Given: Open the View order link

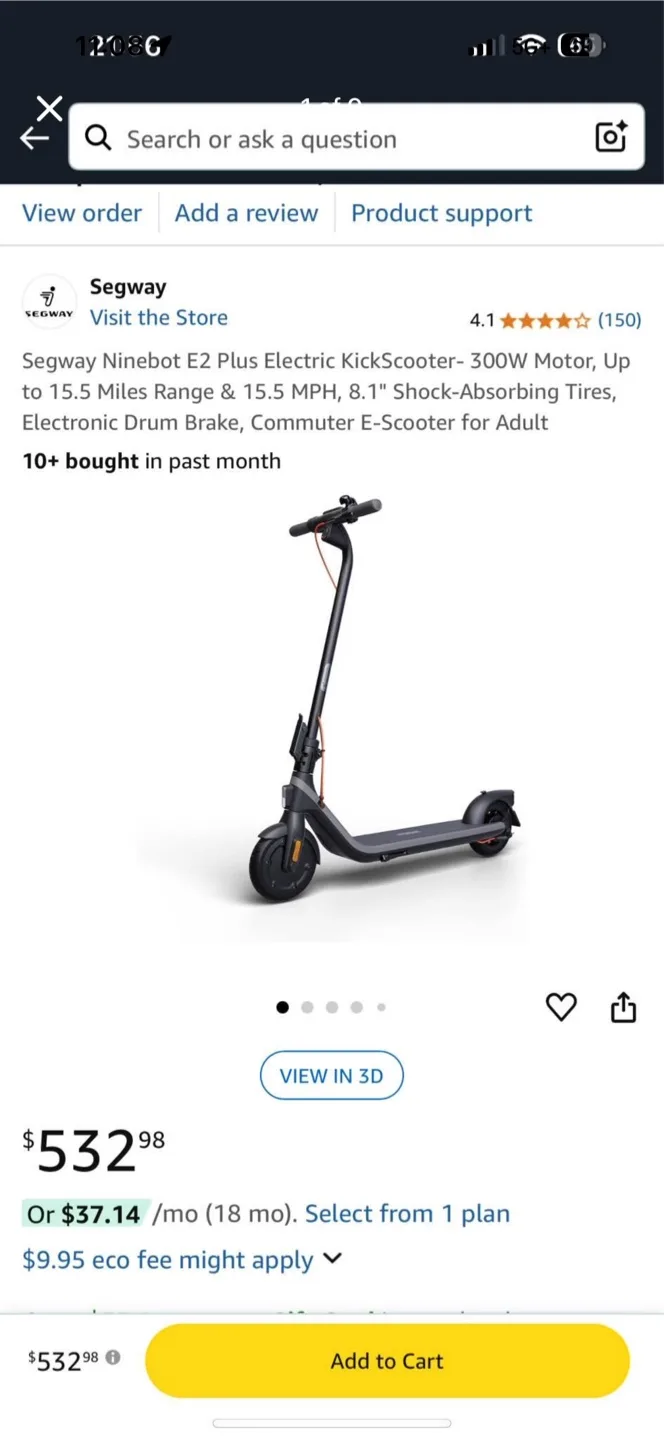Looking at the screenshot, I should click(82, 213).
